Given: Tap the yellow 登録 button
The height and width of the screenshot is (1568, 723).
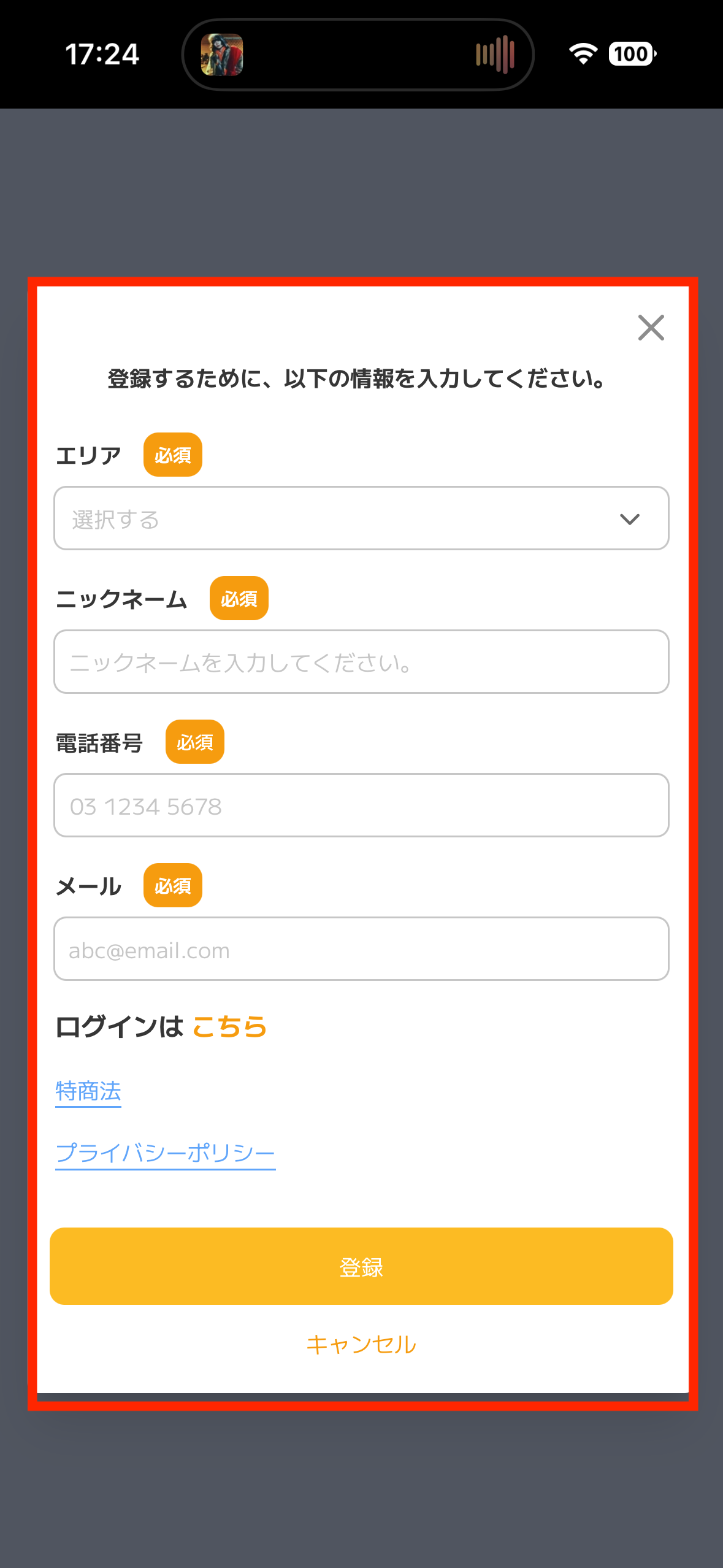Looking at the screenshot, I should coord(361,1266).
